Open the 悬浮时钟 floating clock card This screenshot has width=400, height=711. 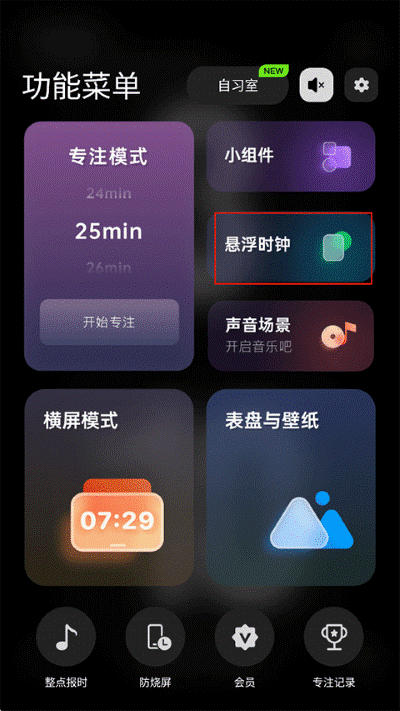[x=291, y=247]
